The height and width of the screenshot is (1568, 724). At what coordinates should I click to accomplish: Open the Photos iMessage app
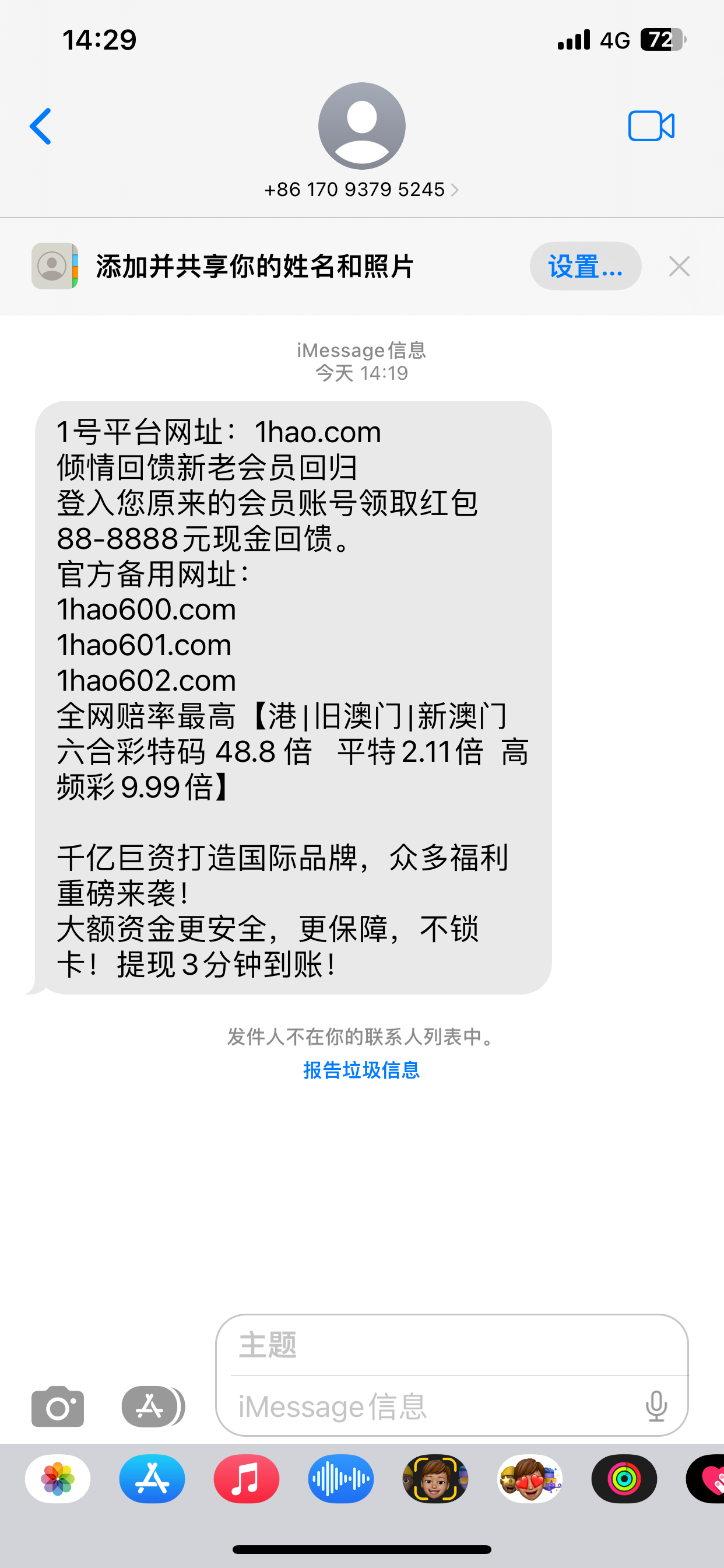click(58, 1479)
